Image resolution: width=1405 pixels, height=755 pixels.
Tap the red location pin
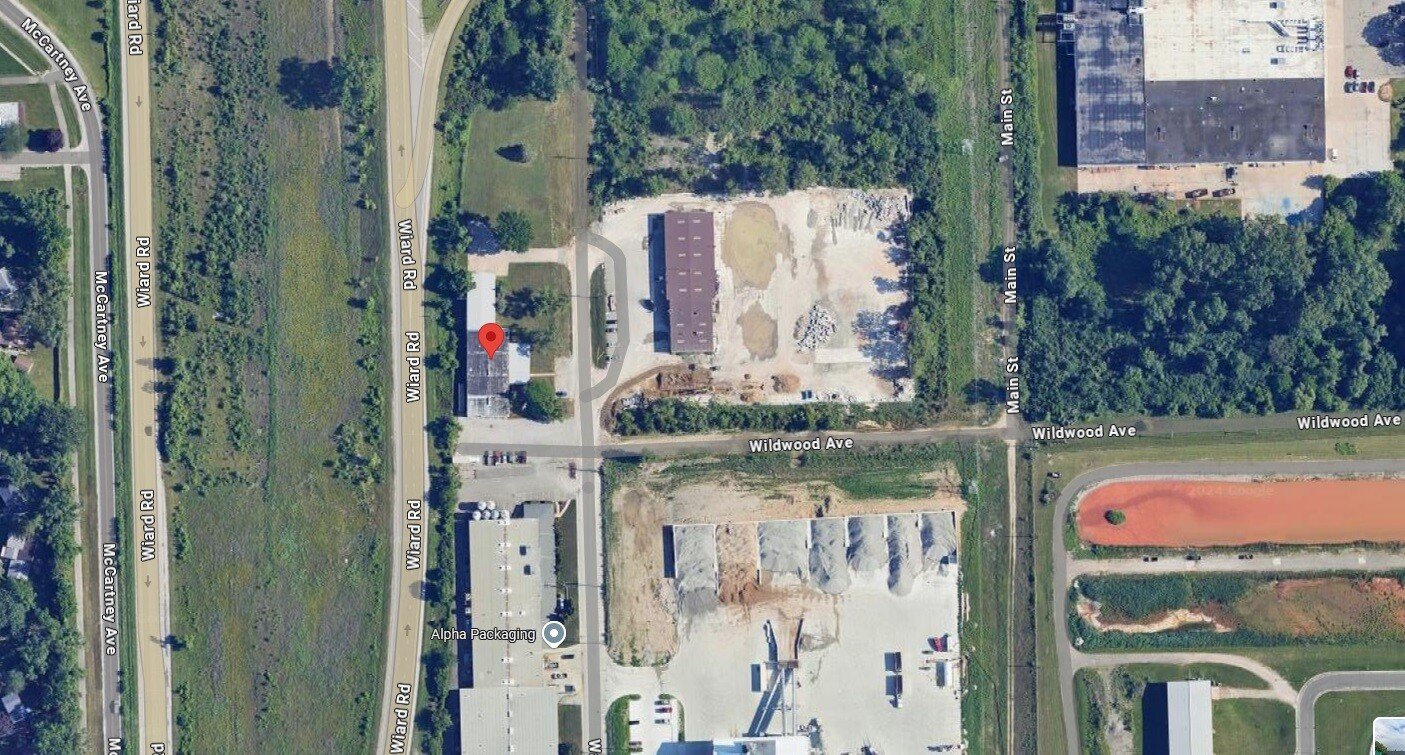489,338
